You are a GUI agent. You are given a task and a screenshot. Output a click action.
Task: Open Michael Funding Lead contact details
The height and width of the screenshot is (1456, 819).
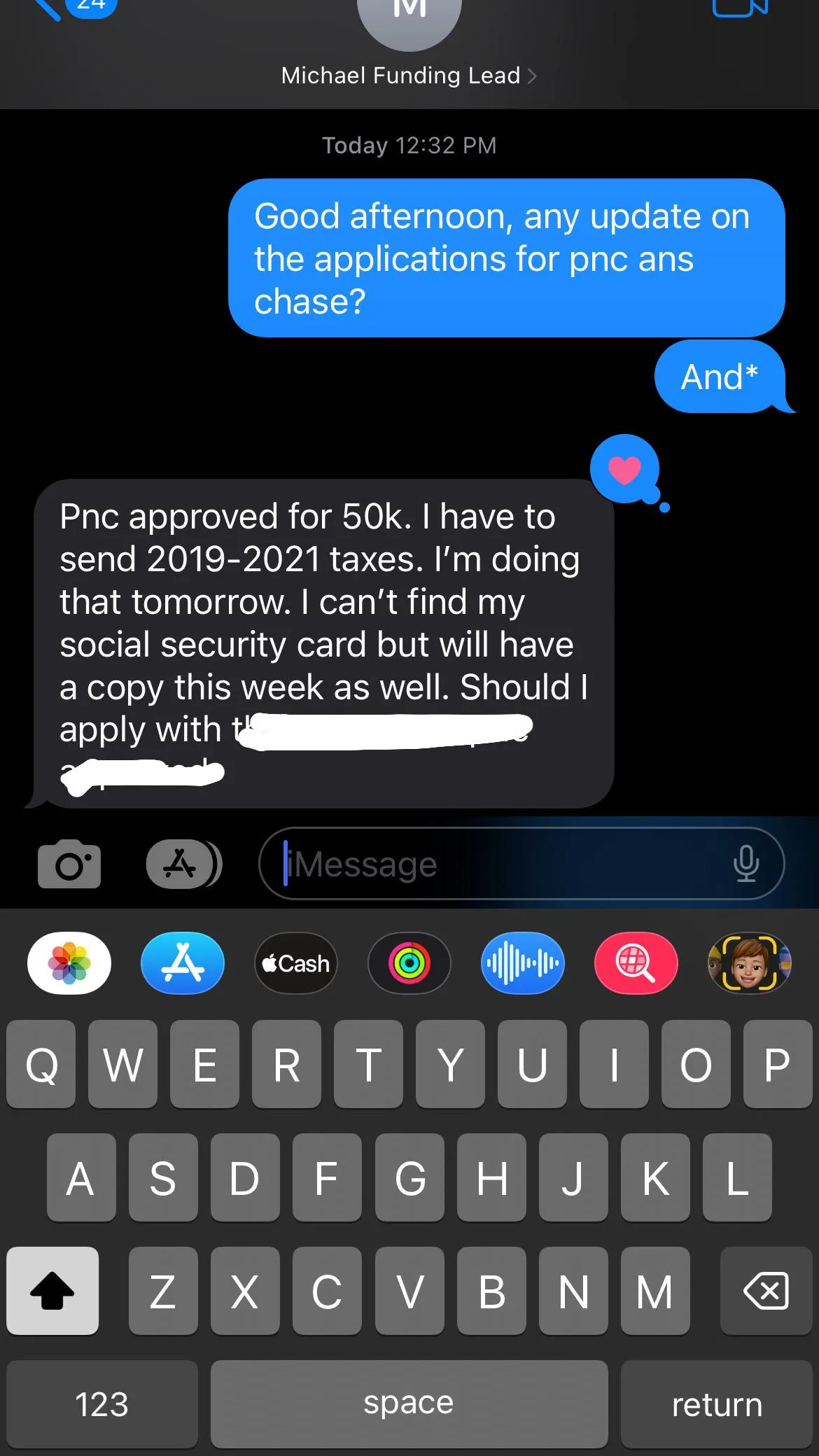pyautogui.click(x=409, y=75)
